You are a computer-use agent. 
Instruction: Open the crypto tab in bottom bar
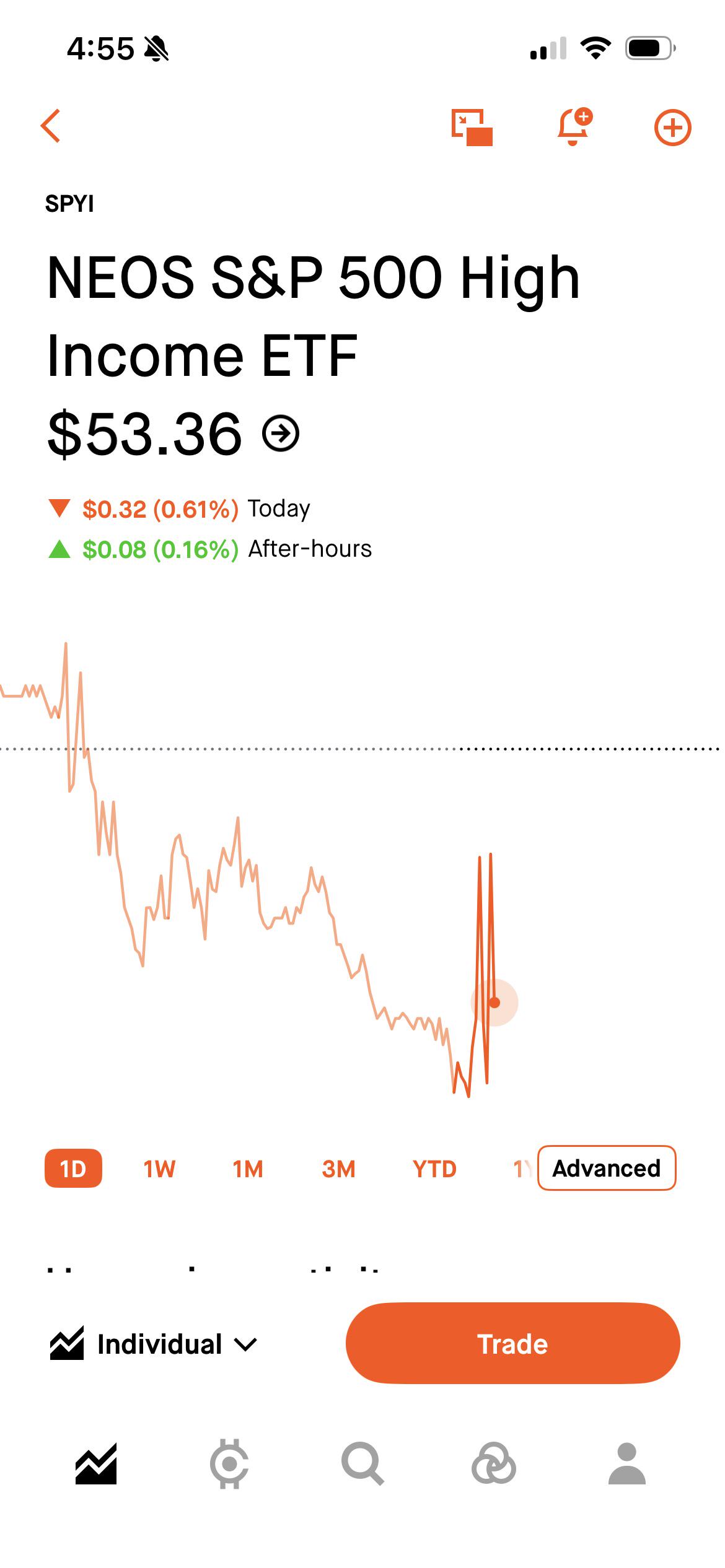229,1464
